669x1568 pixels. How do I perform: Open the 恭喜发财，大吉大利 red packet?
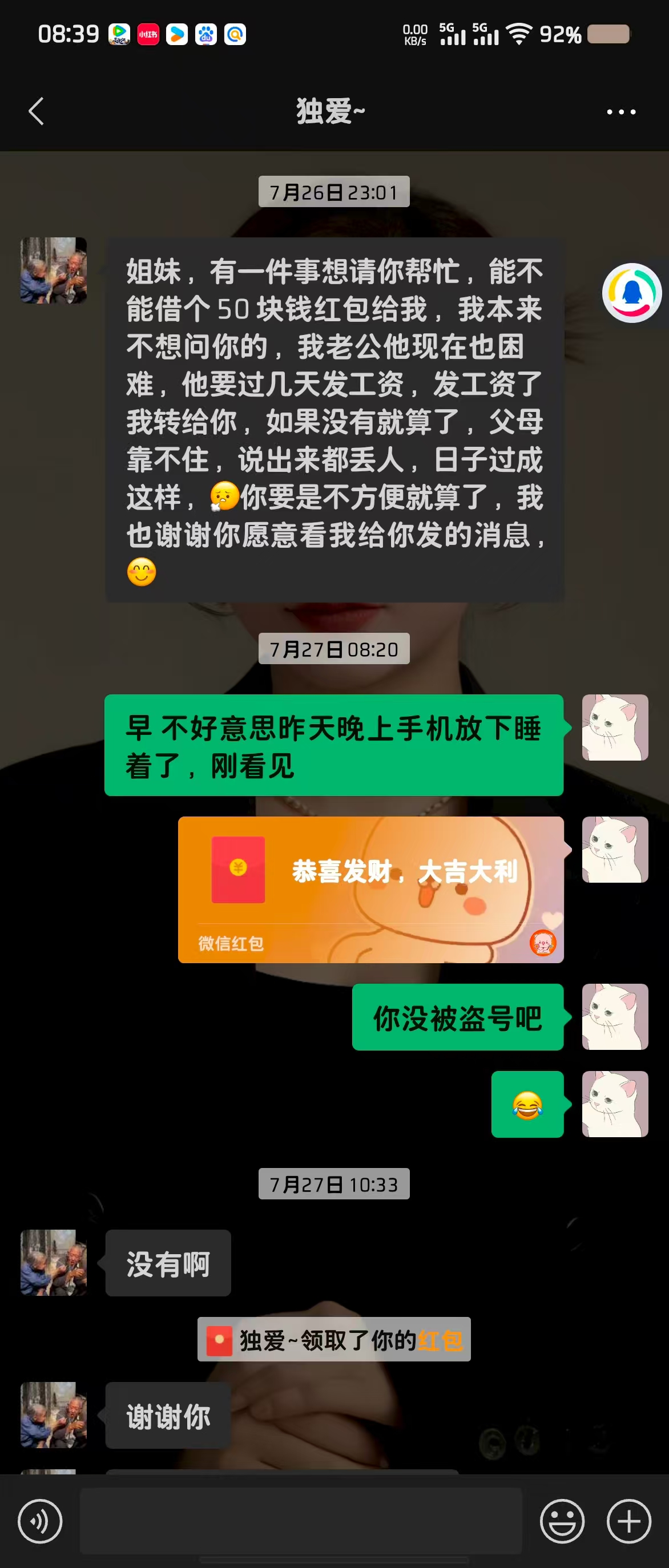(x=370, y=888)
